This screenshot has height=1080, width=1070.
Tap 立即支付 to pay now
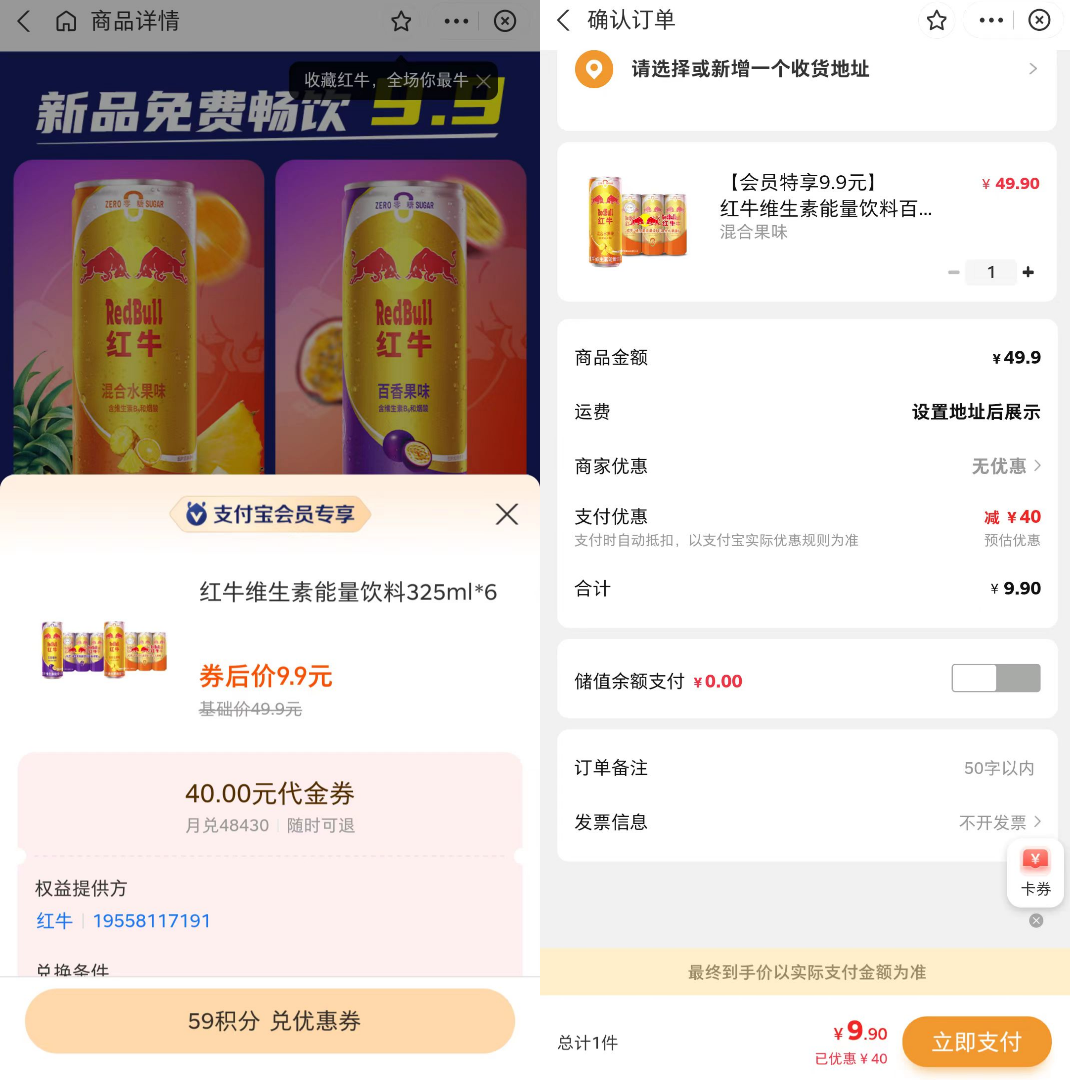(x=976, y=1042)
